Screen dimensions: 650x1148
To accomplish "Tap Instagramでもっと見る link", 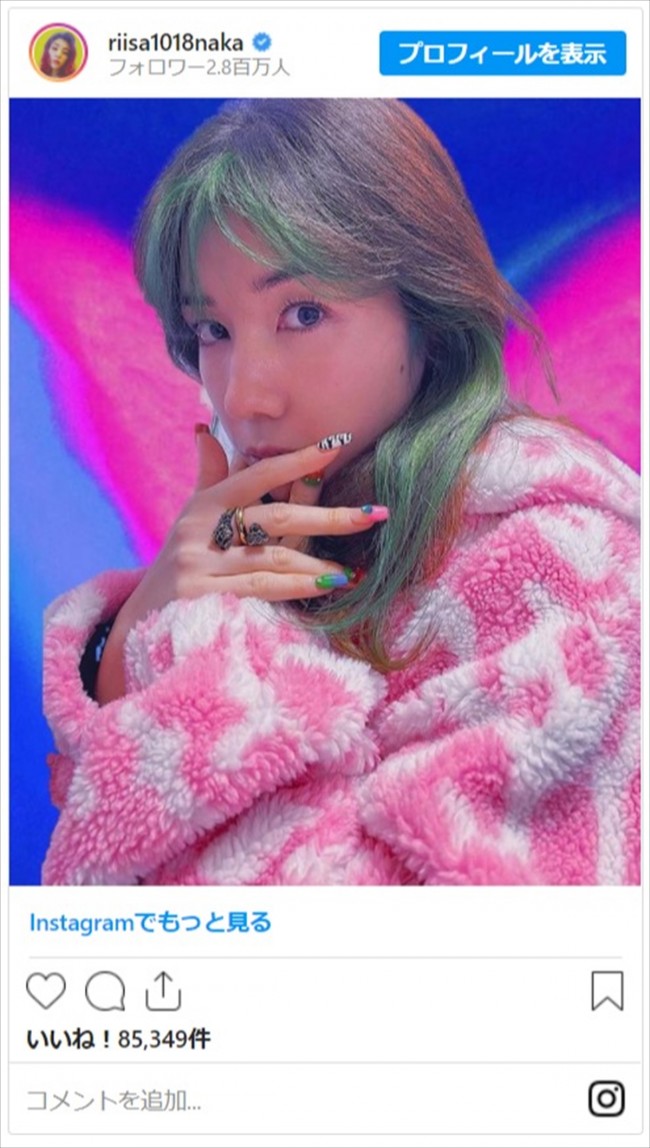I will tap(150, 922).
